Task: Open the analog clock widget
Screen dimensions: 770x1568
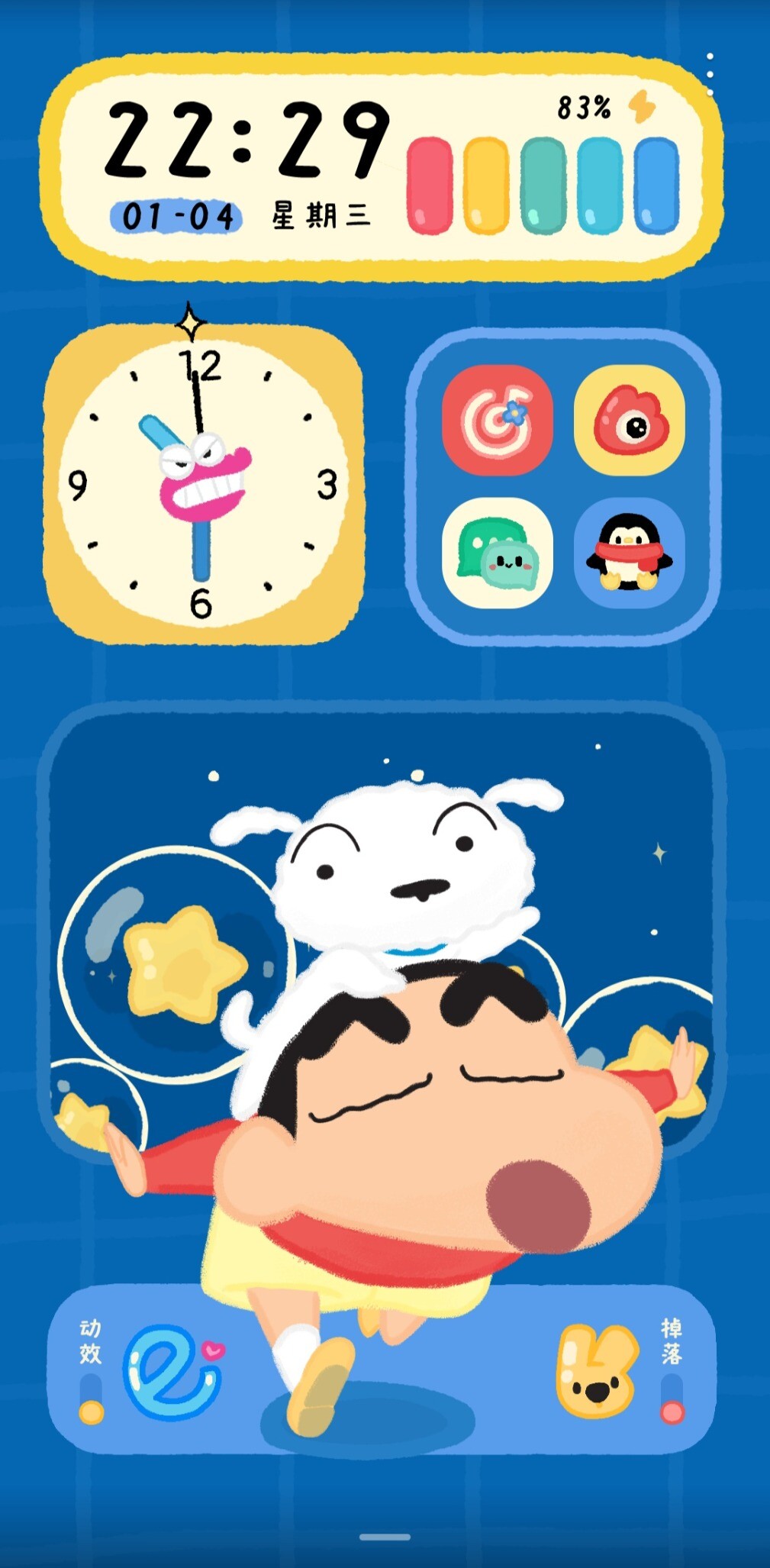Action: point(203,484)
